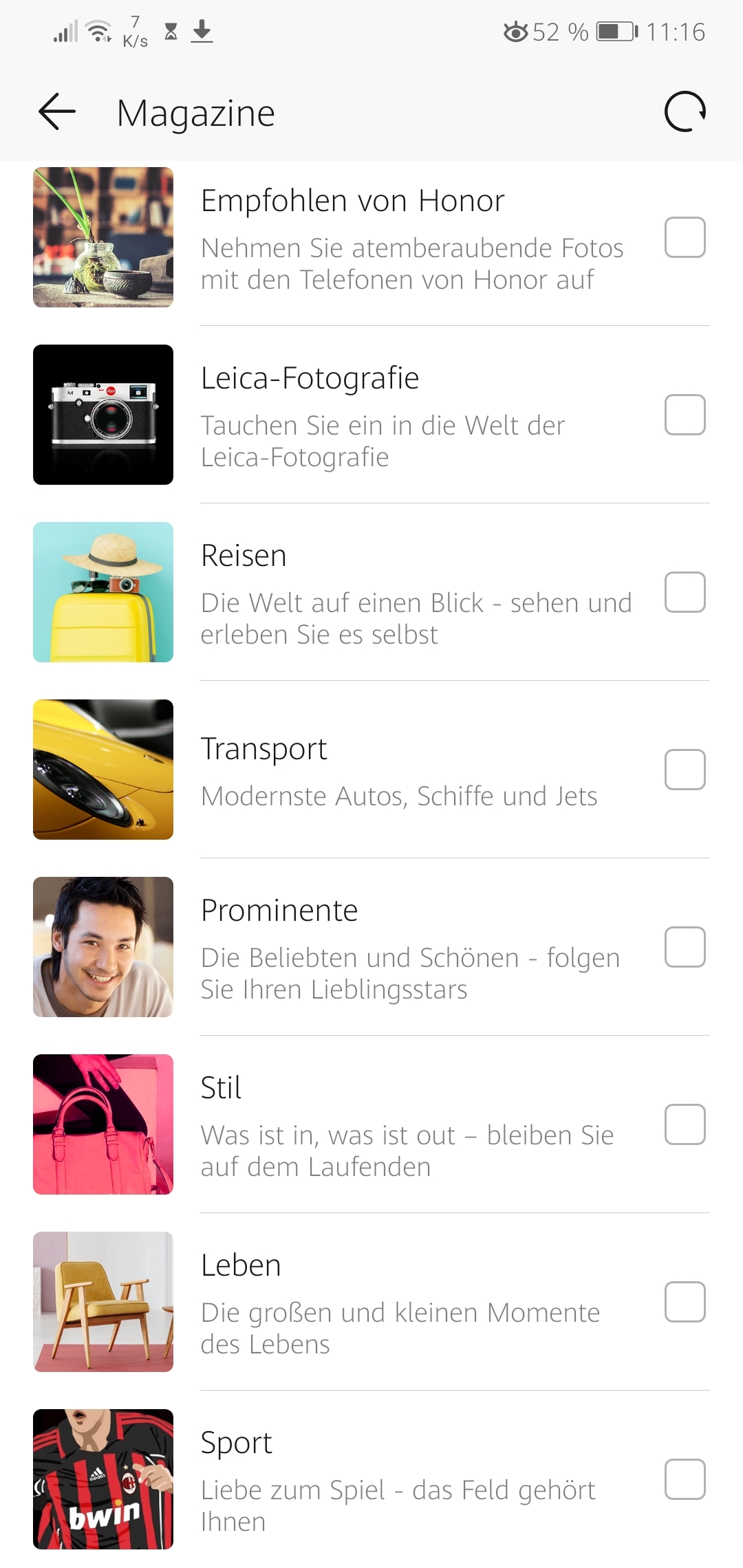Toggle the Prominente subscription

pos(685,947)
